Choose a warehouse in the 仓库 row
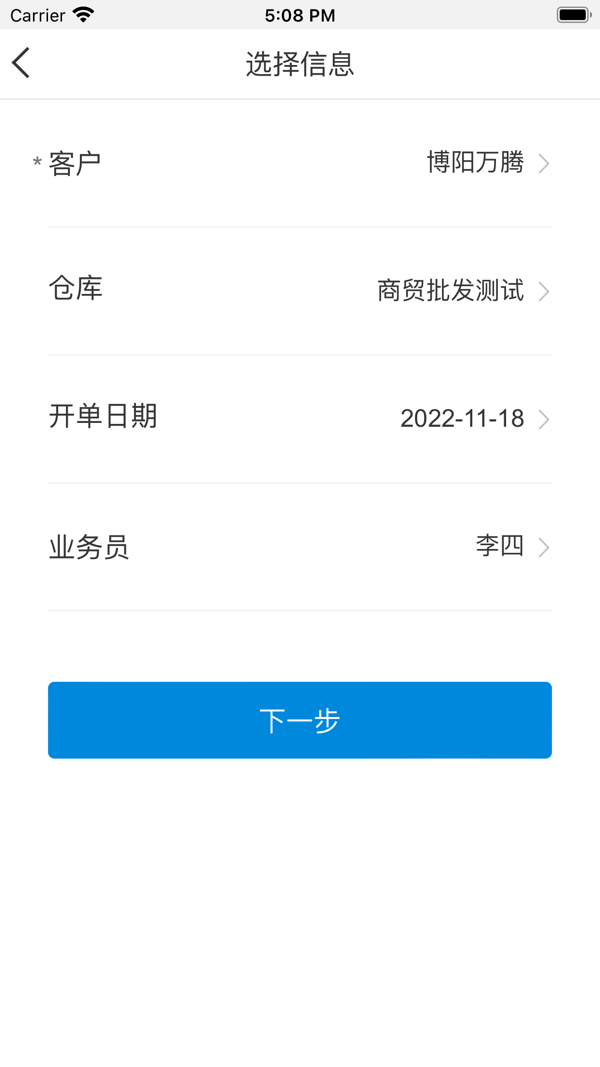The height and width of the screenshot is (1067, 600). [300, 291]
